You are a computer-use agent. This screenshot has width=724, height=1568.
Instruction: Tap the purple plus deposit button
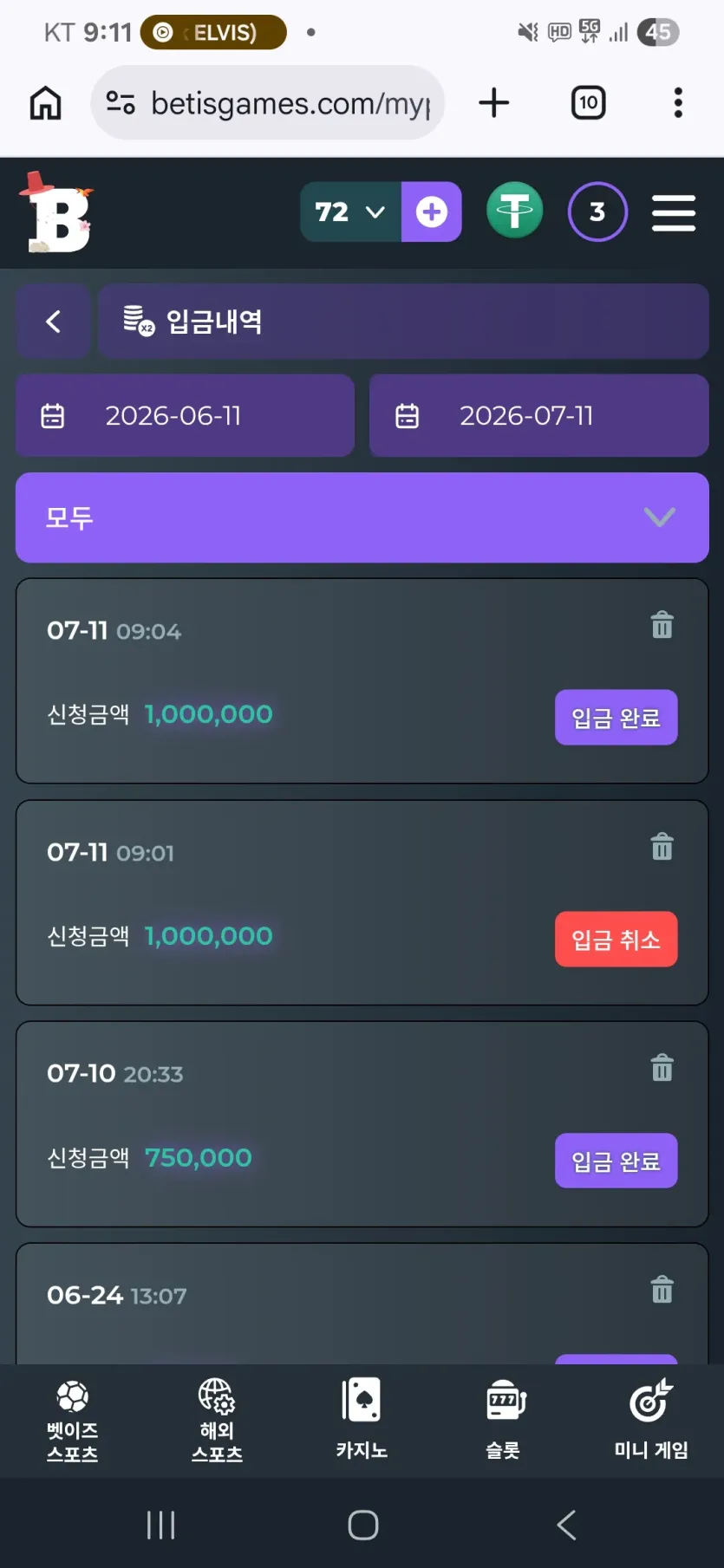pyautogui.click(x=431, y=211)
